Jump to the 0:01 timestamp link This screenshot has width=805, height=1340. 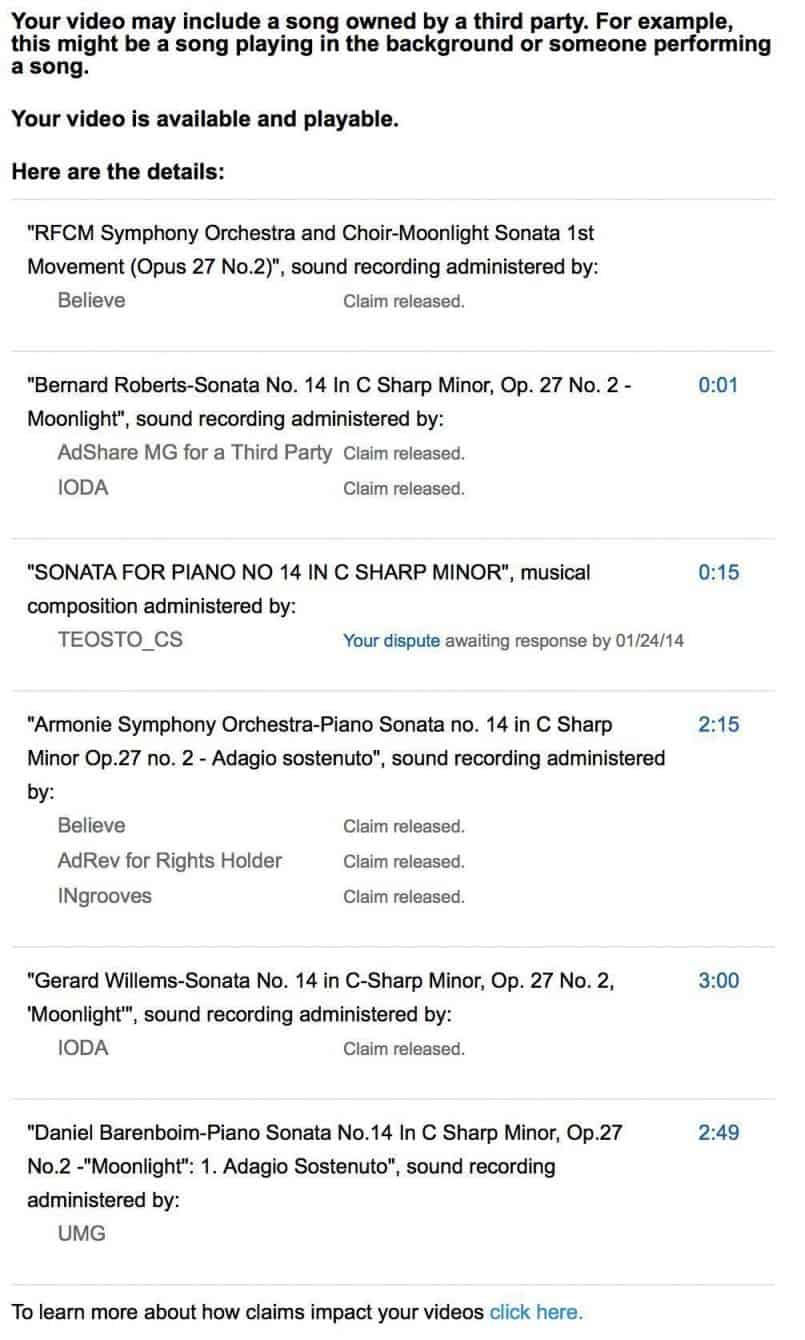[717, 385]
